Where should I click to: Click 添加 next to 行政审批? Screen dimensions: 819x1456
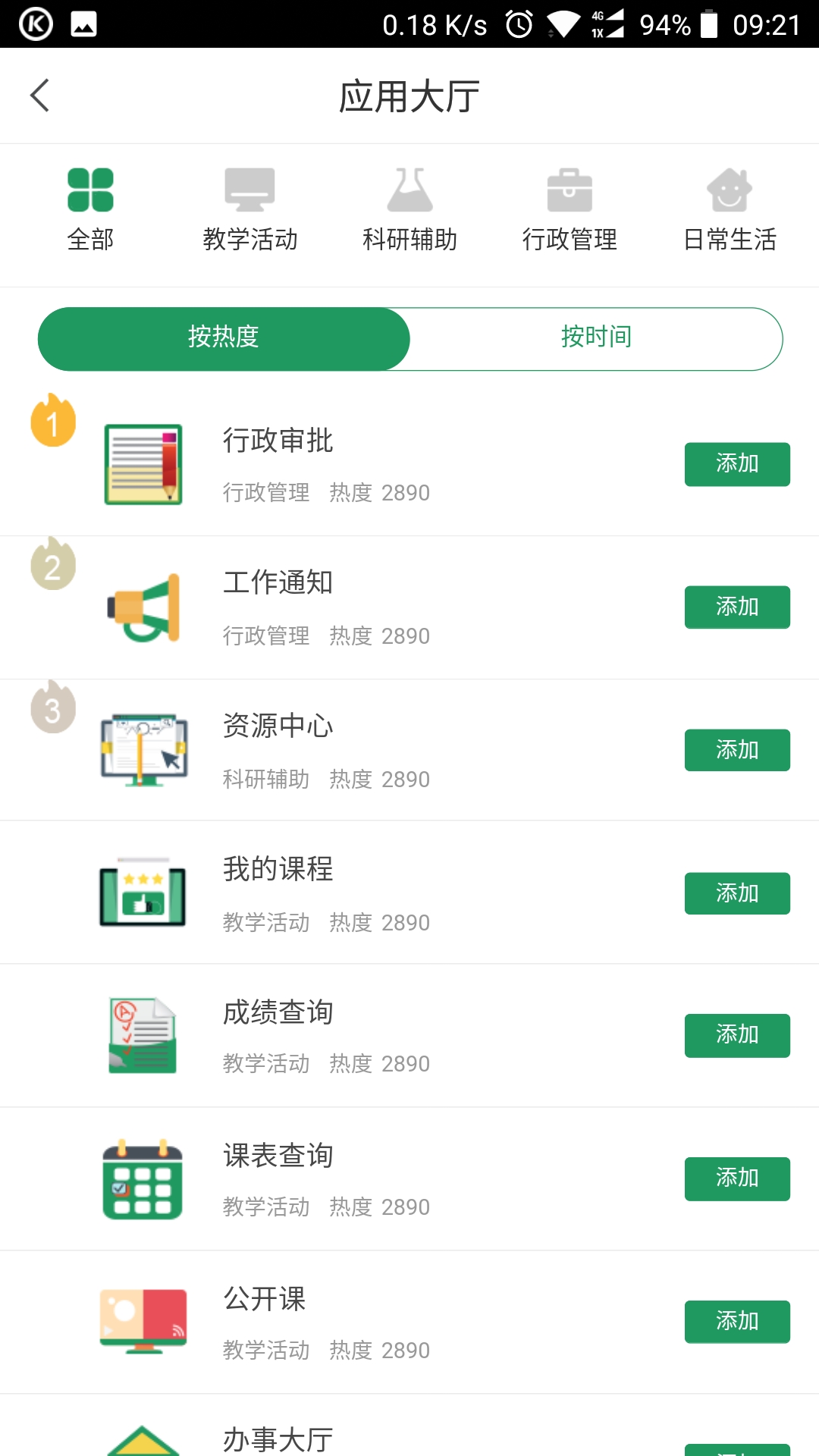pyautogui.click(x=736, y=463)
